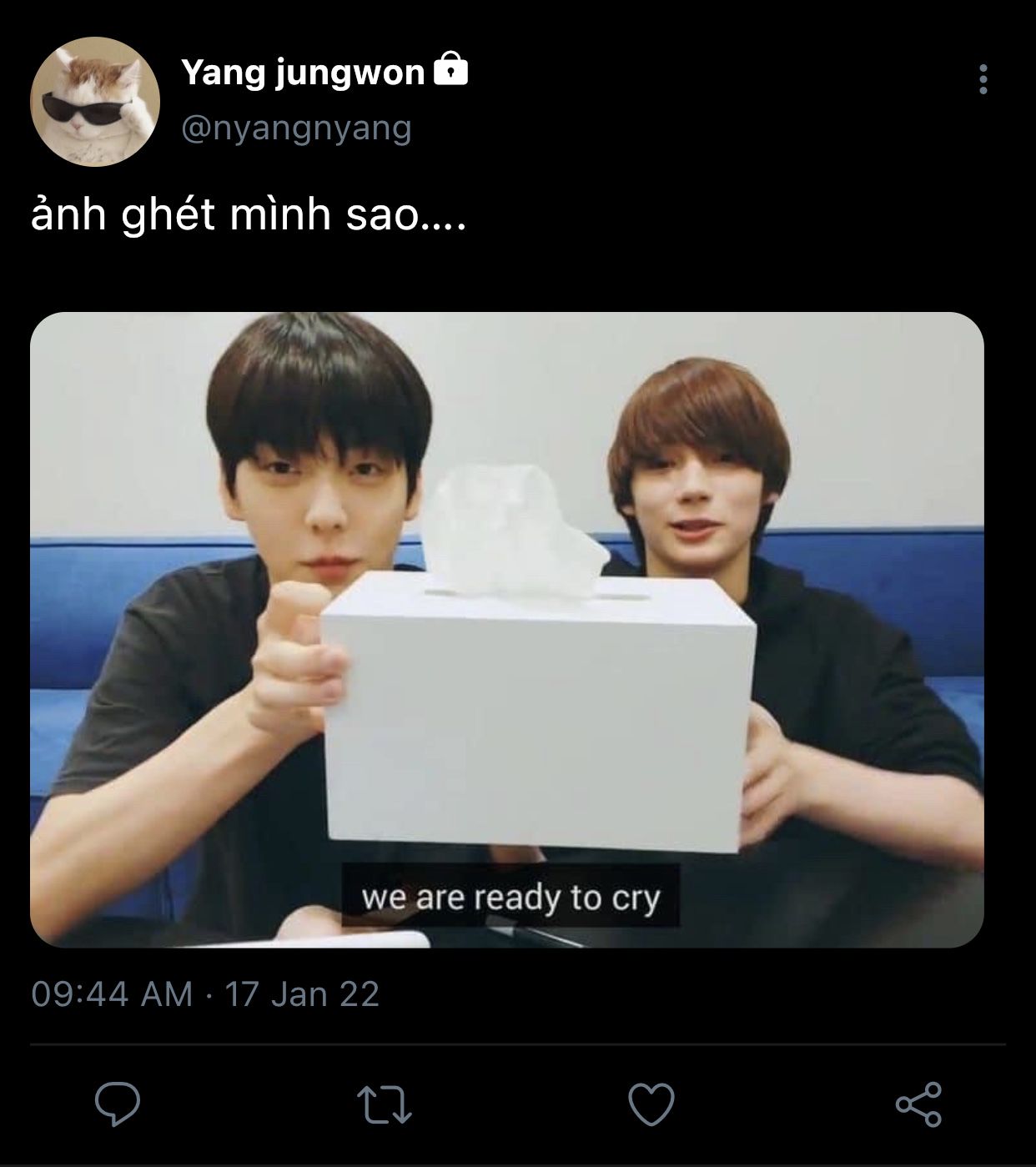Open the tweet's overflow menu
Image resolution: width=1036 pixels, height=1167 pixels.
click(x=983, y=79)
